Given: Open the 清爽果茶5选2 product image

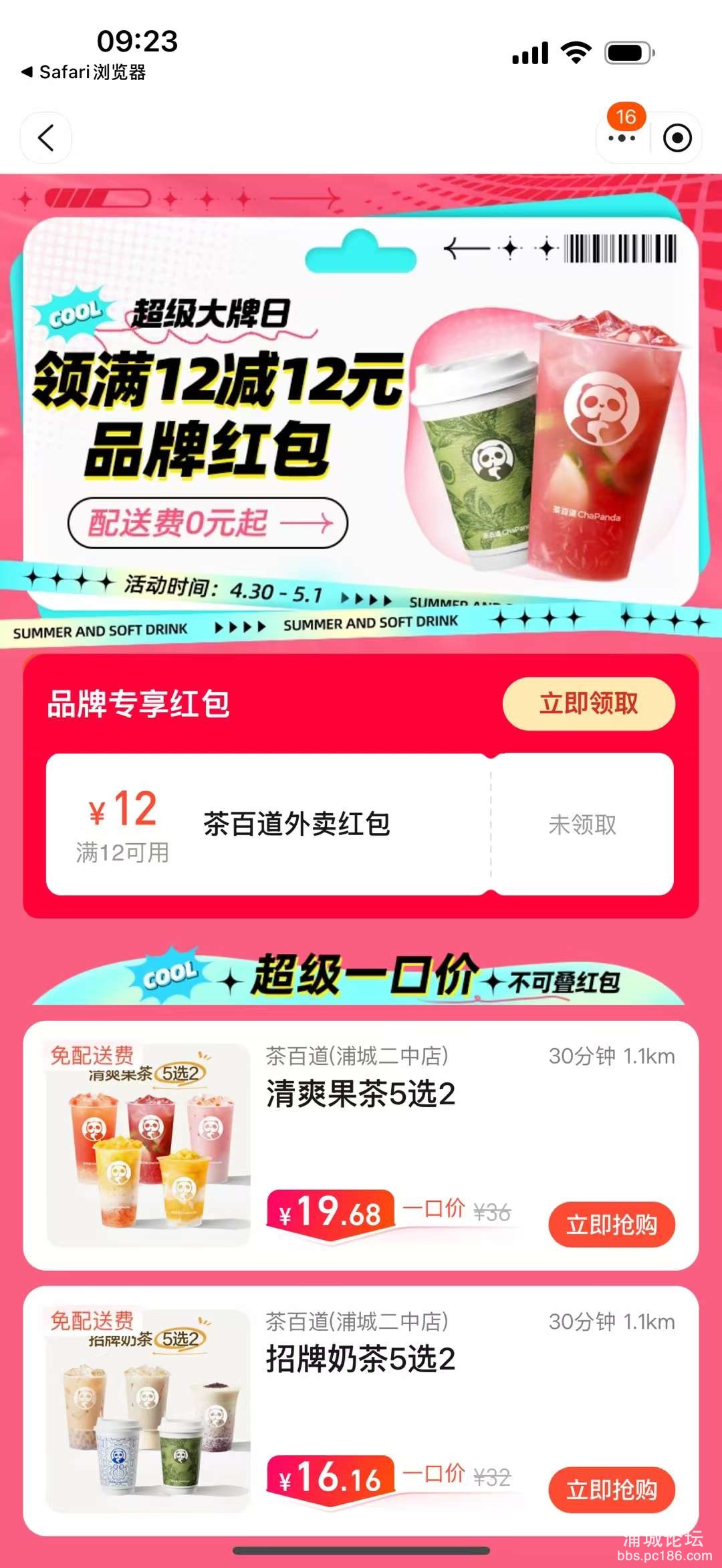Looking at the screenshot, I should click(148, 1144).
